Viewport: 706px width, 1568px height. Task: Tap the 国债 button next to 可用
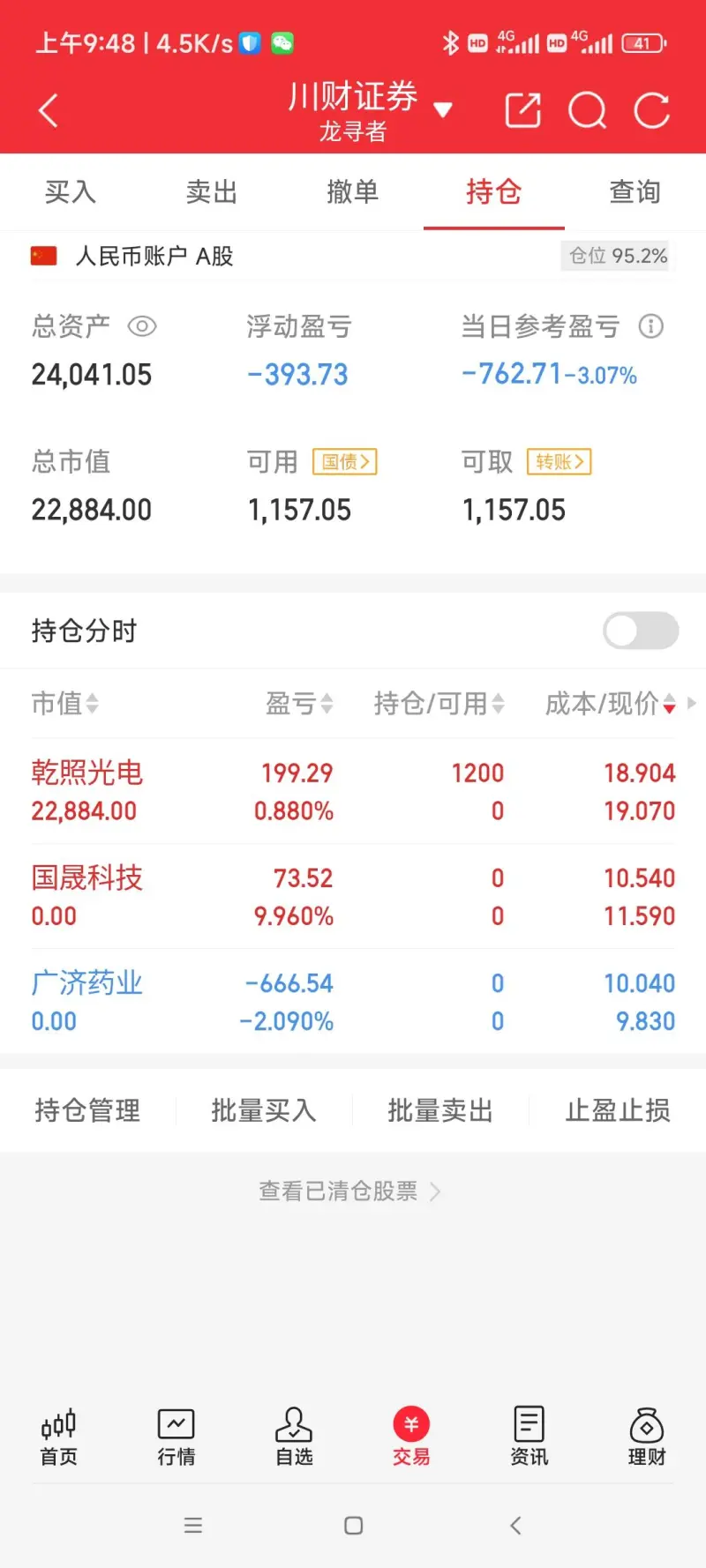[345, 462]
